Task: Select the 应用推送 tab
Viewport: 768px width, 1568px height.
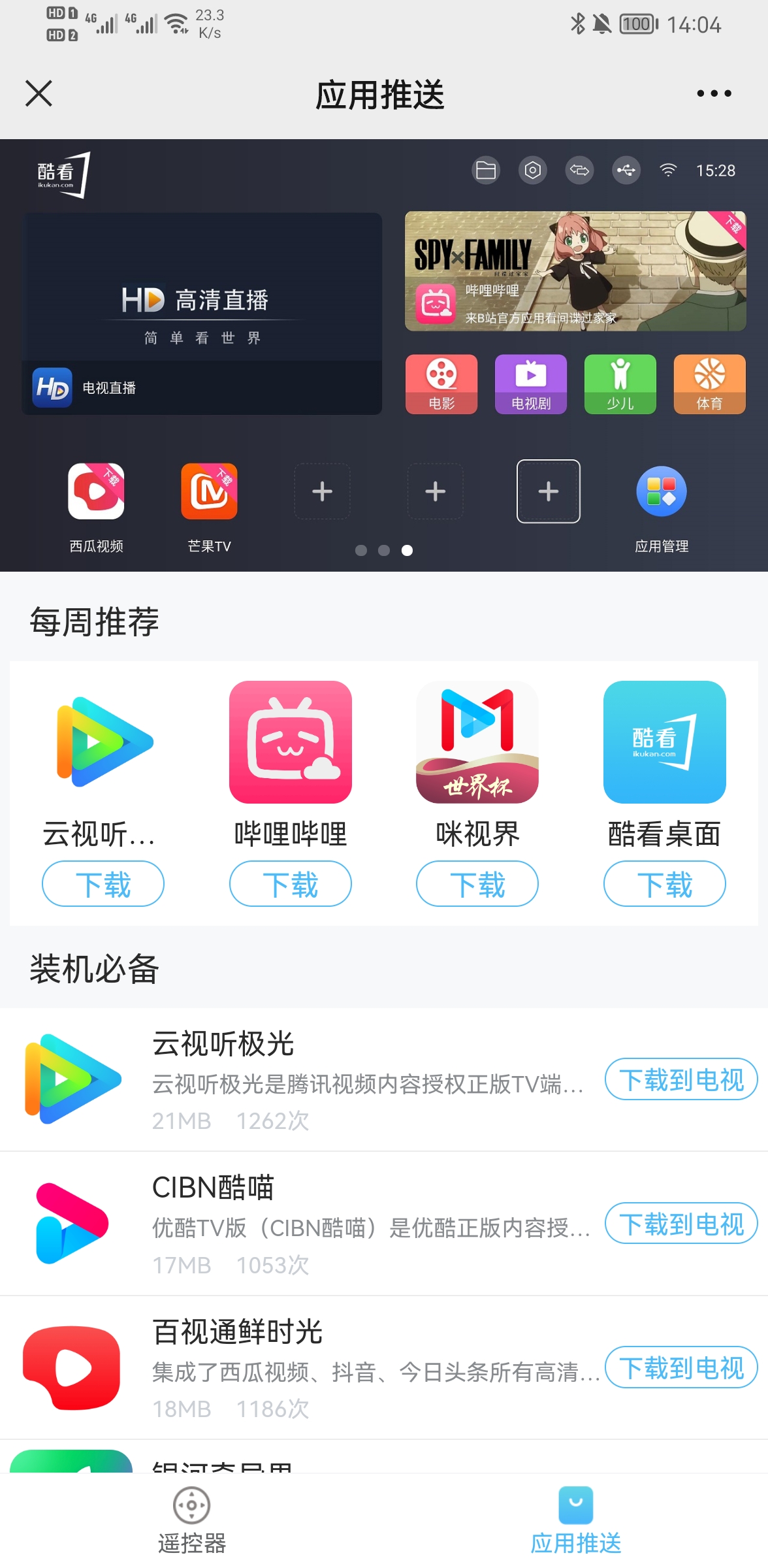Action: (575, 1521)
